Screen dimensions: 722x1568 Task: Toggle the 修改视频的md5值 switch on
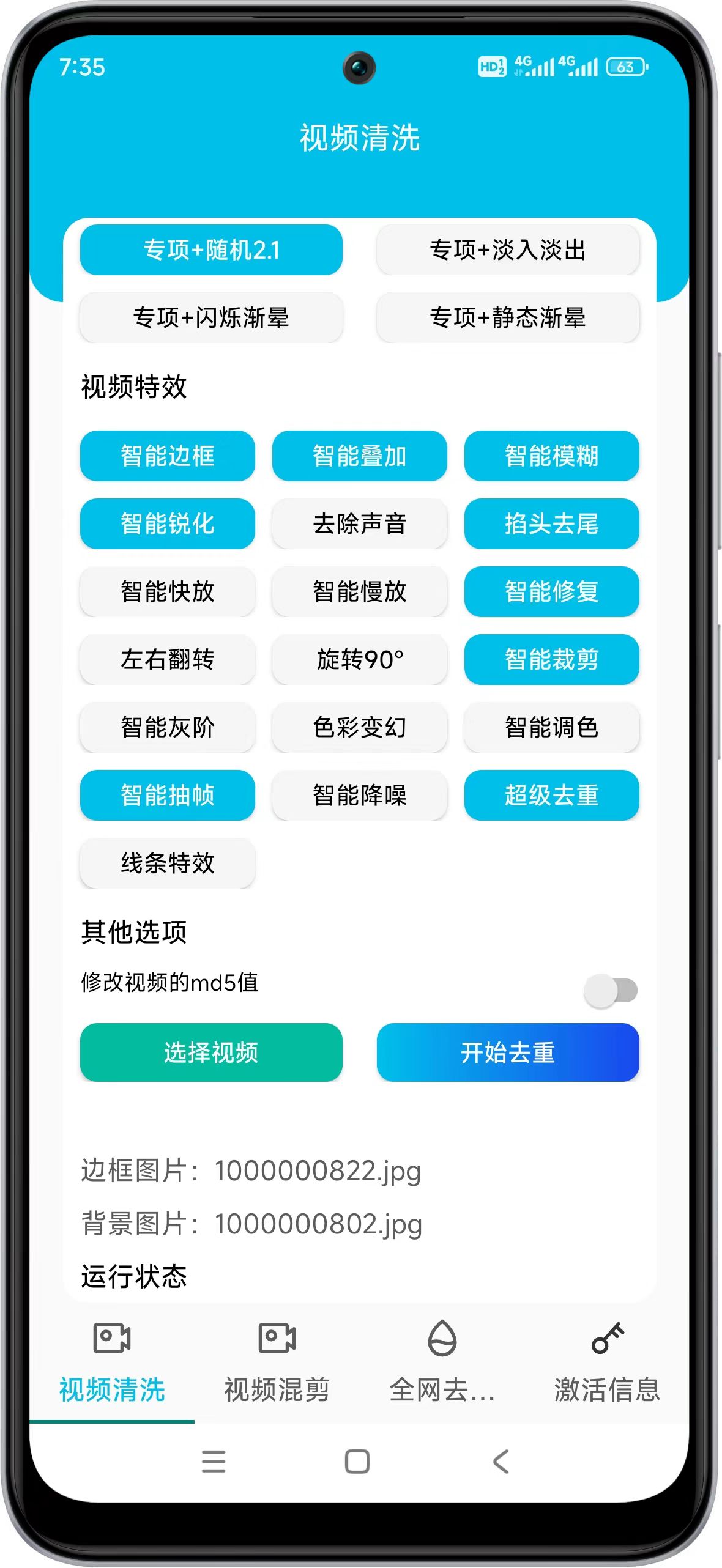pyautogui.click(x=610, y=990)
